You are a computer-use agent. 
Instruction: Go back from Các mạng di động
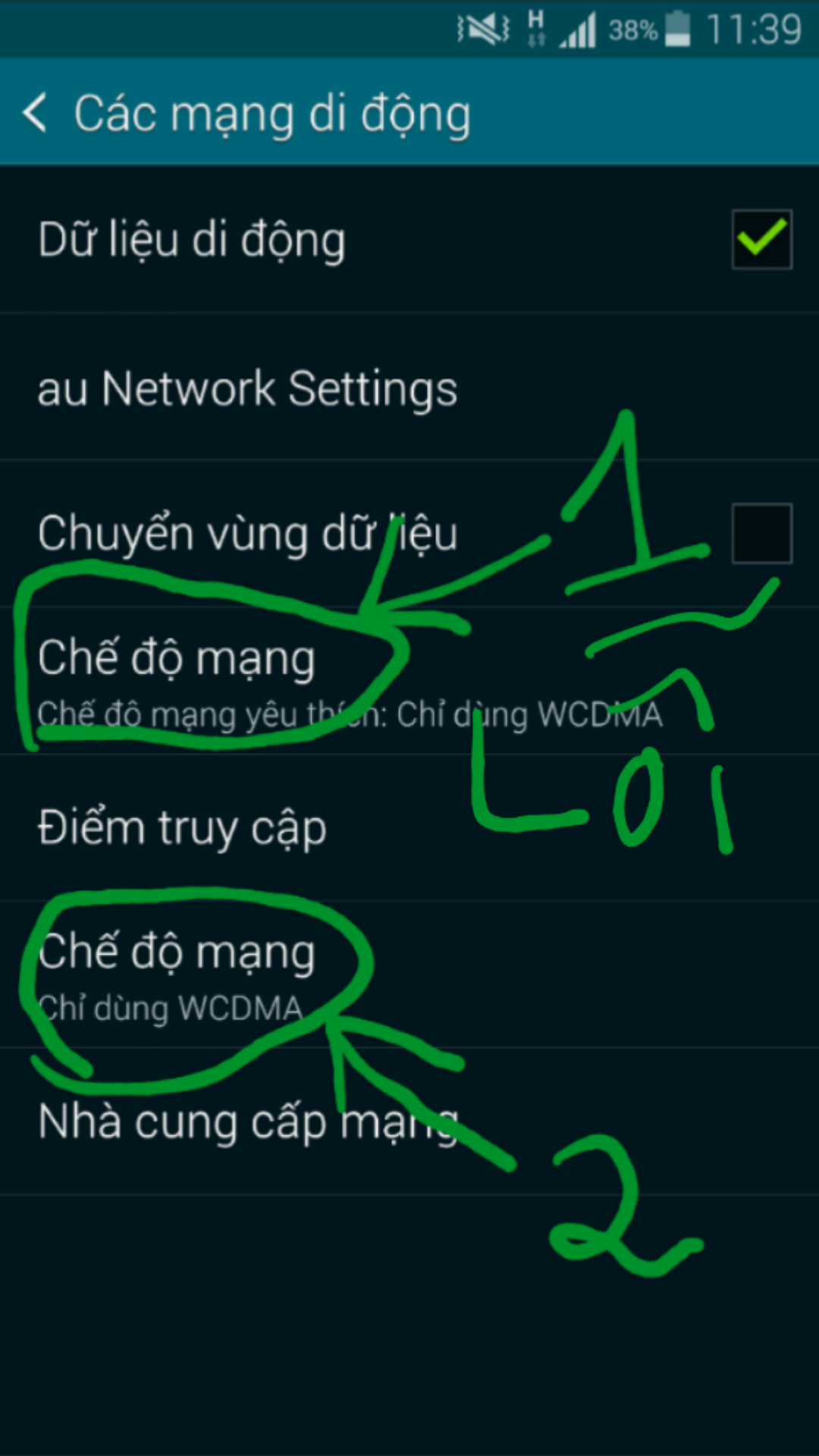coord(36,114)
